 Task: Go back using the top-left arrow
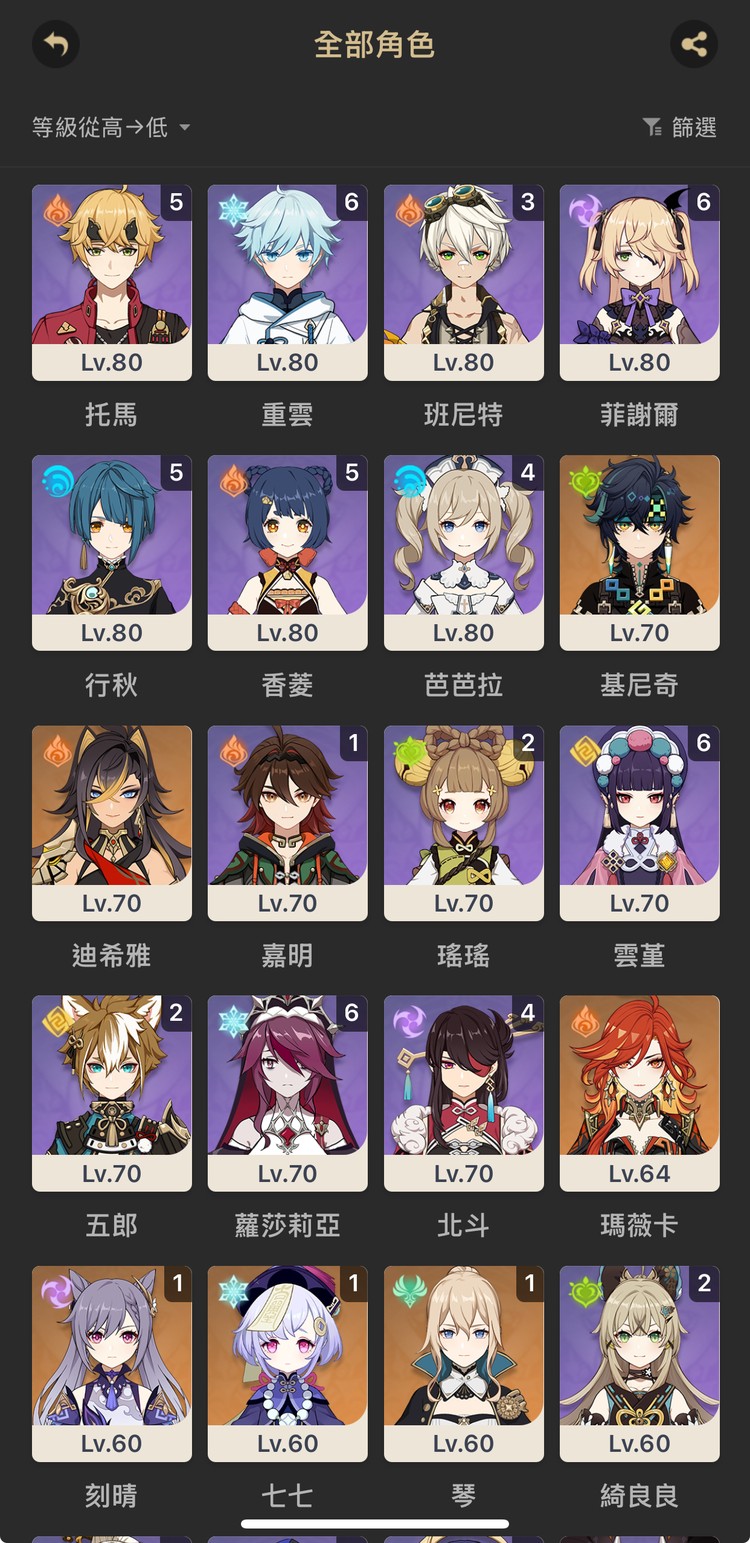click(x=56, y=45)
